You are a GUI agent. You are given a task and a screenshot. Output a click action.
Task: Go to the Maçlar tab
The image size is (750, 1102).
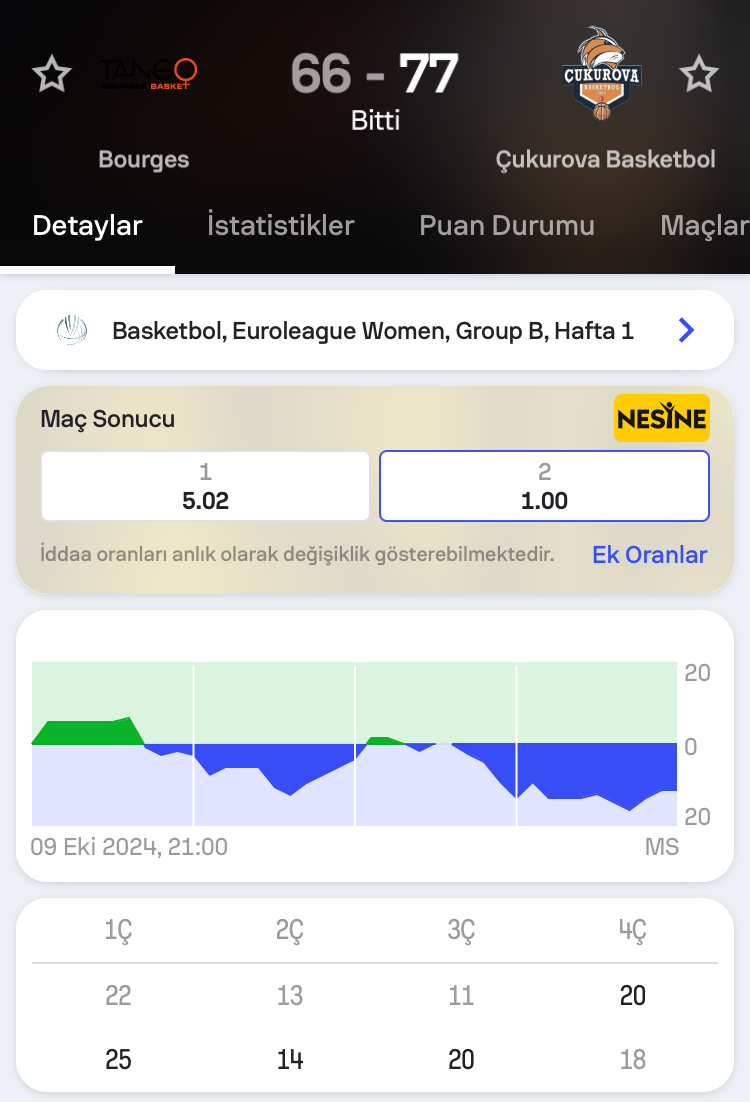tap(705, 225)
